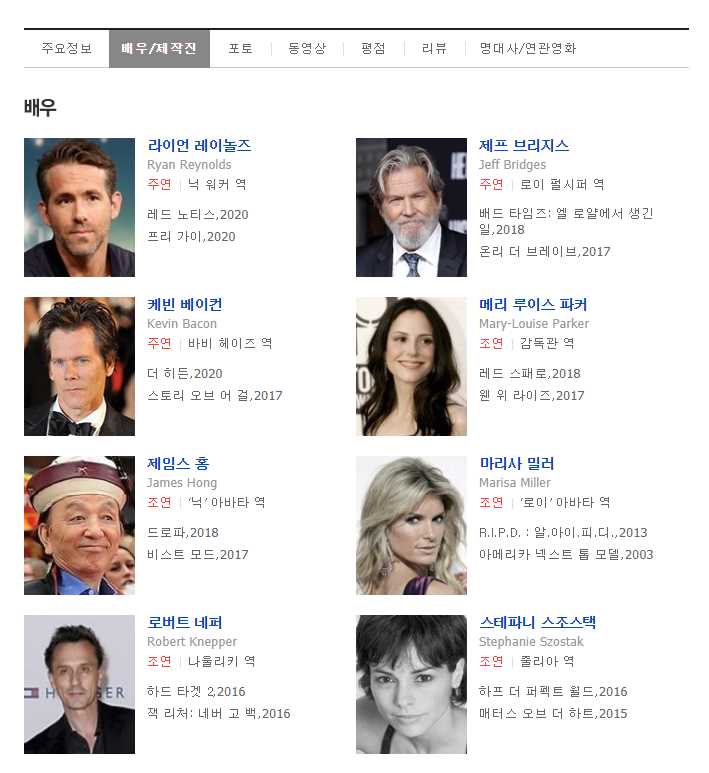Open the film 프리 가이,2020
This screenshot has width=709, height=773.
(x=191, y=237)
